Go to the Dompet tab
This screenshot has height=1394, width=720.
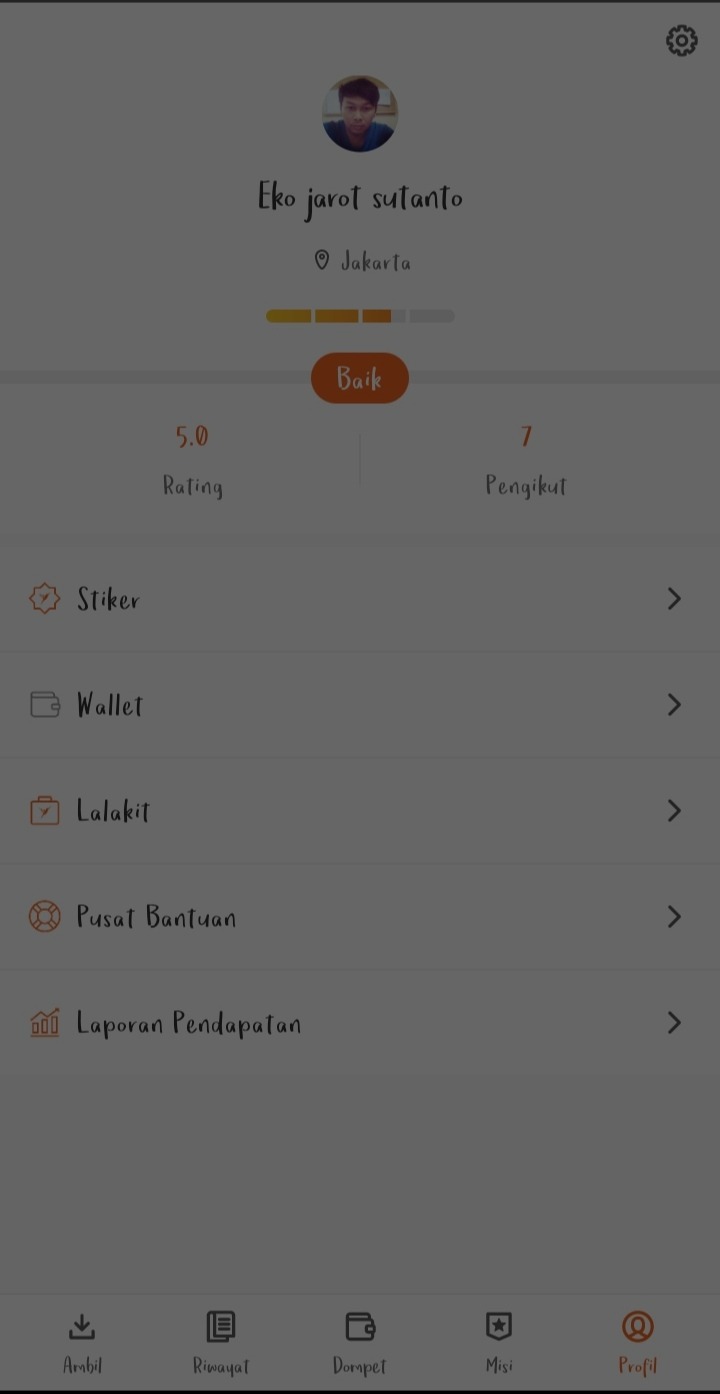click(360, 1343)
